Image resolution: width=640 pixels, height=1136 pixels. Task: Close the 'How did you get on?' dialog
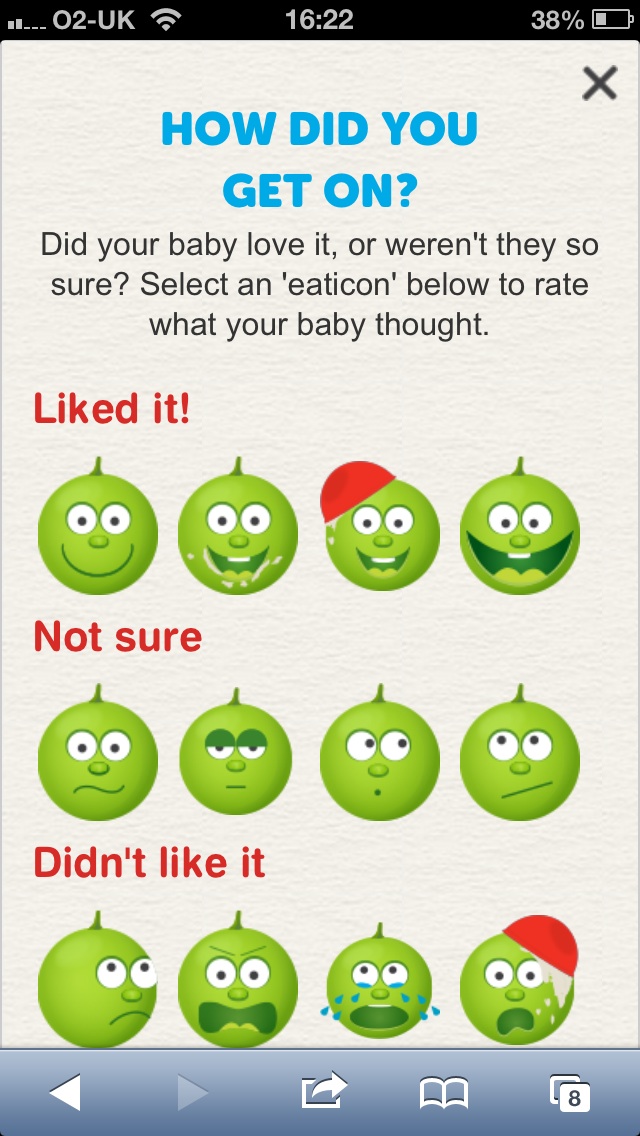599,84
